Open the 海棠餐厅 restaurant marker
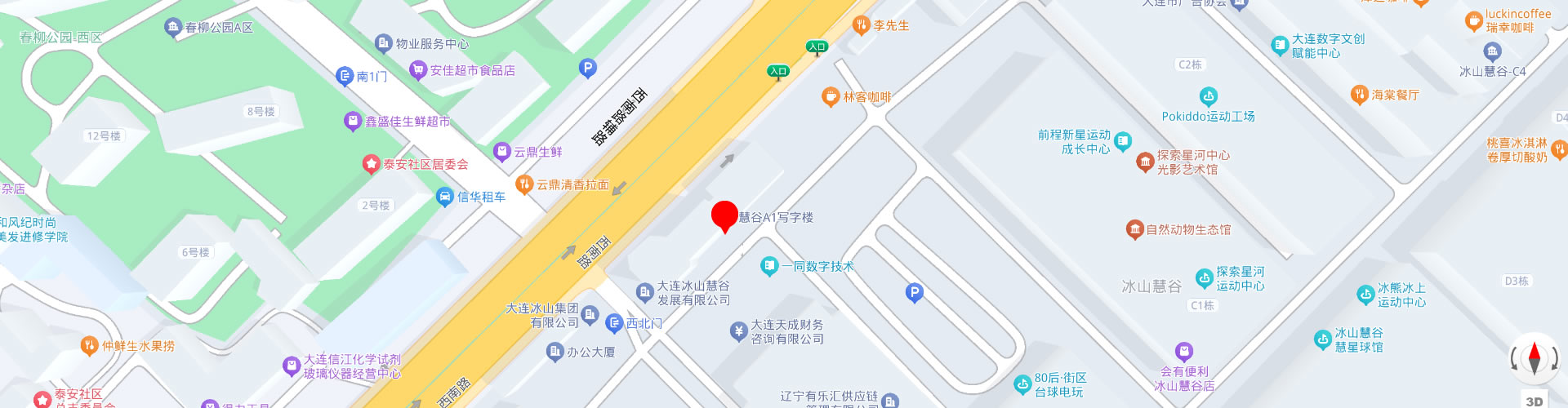The width and height of the screenshot is (1568, 408). coord(1359,95)
